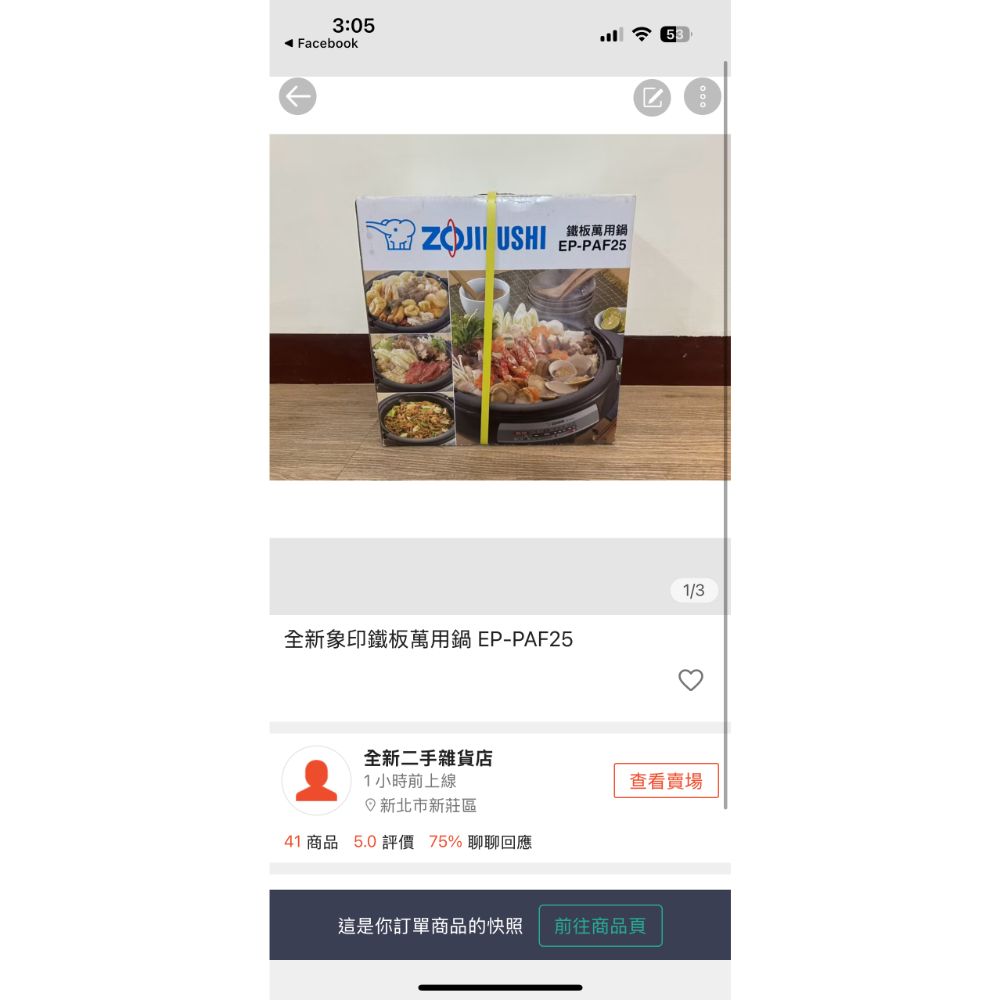Viewport: 1000px width, 1000px height.
Task: Open the Zojirushi product photo
Action: (x=499, y=307)
